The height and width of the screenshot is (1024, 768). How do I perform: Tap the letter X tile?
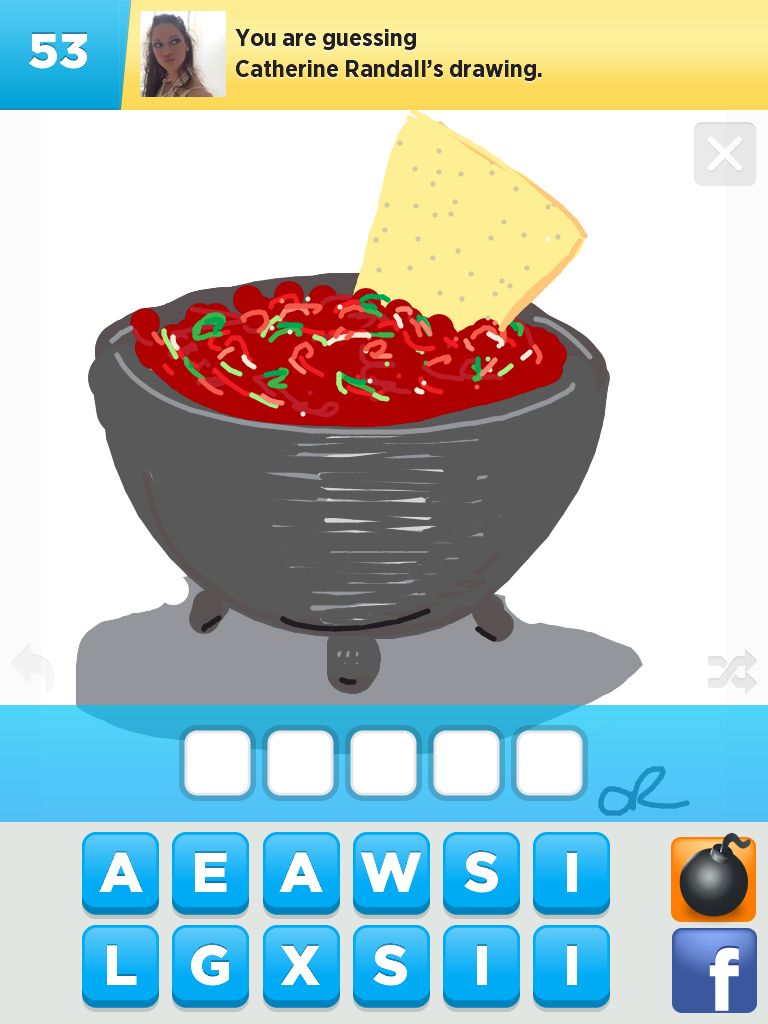[x=301, y=965]
